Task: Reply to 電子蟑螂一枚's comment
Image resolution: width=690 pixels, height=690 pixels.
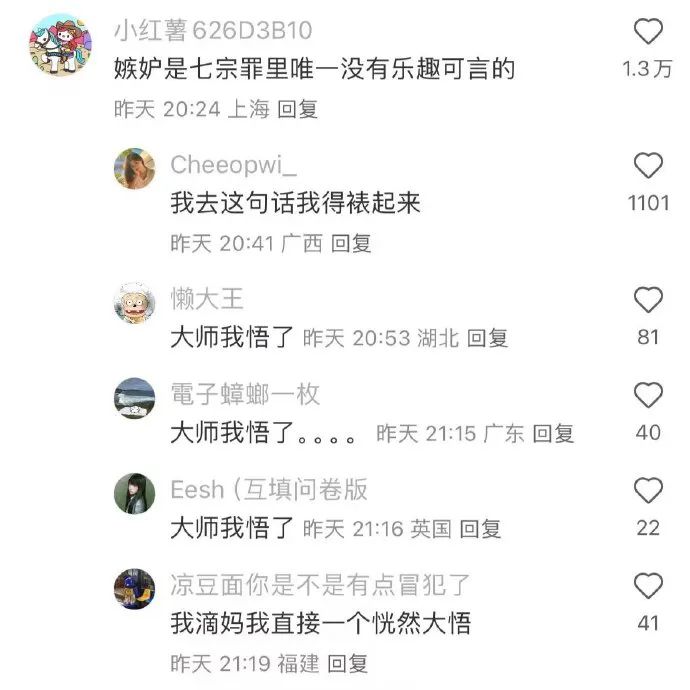Action: (x=553, y=434)
